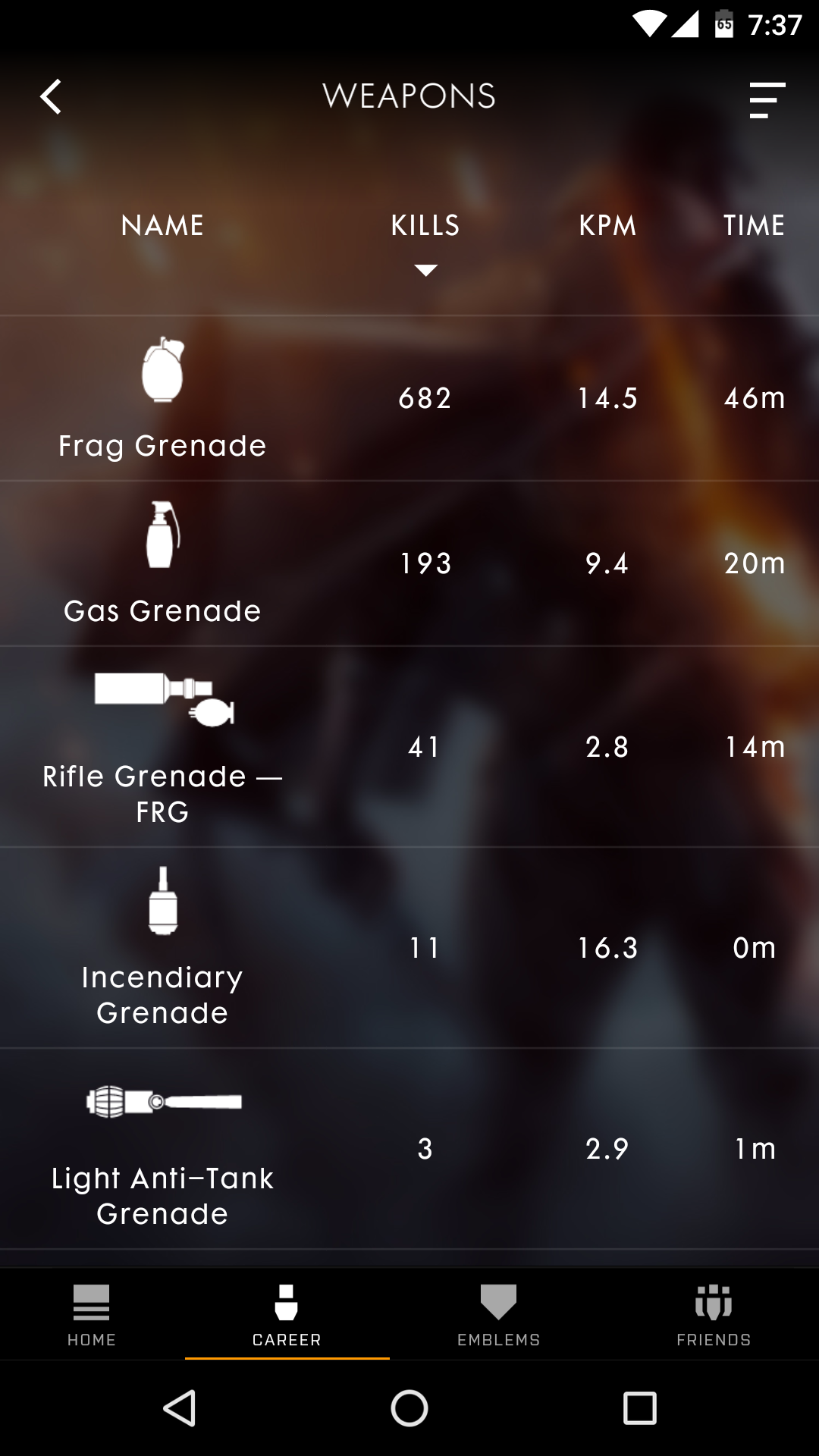
Task: Sort weapons by Name column
Action: pyautogui.click(x=162, y=225)
